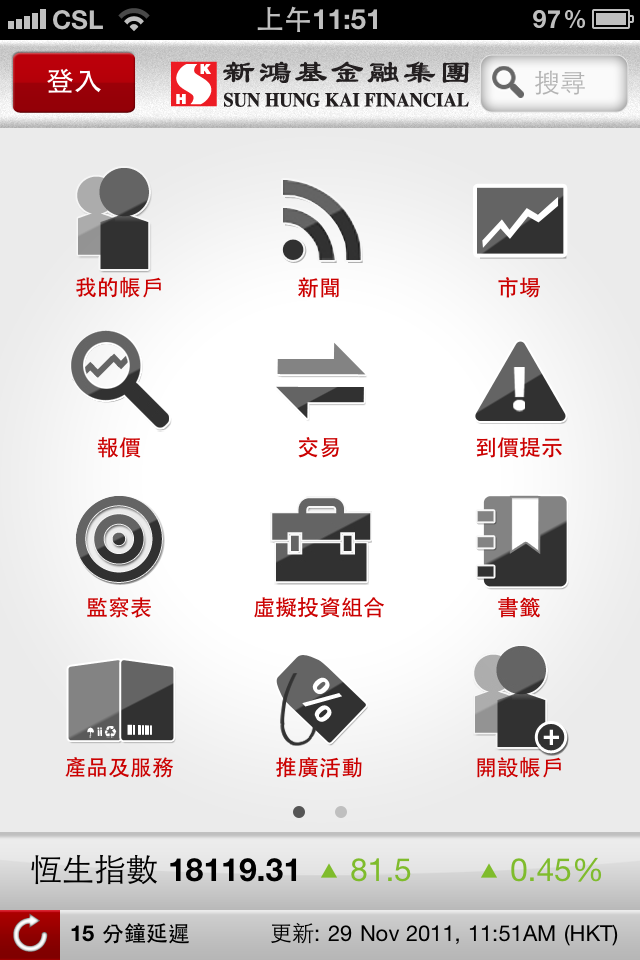Open the 新聞 news section
Screen dimensions: 640x960
click(x=319, y=232)
